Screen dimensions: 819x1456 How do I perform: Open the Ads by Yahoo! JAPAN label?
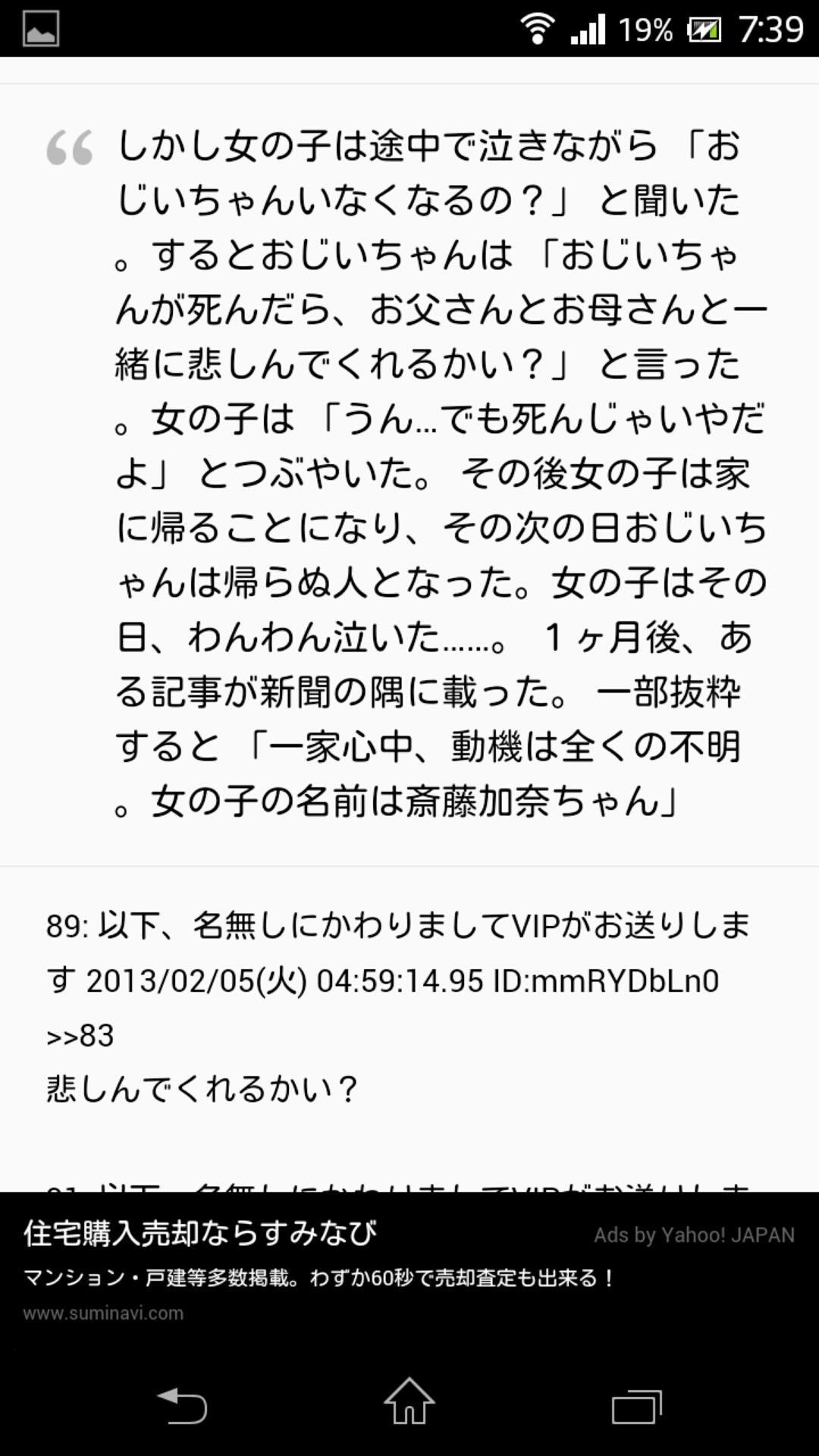coord(692,1231)
